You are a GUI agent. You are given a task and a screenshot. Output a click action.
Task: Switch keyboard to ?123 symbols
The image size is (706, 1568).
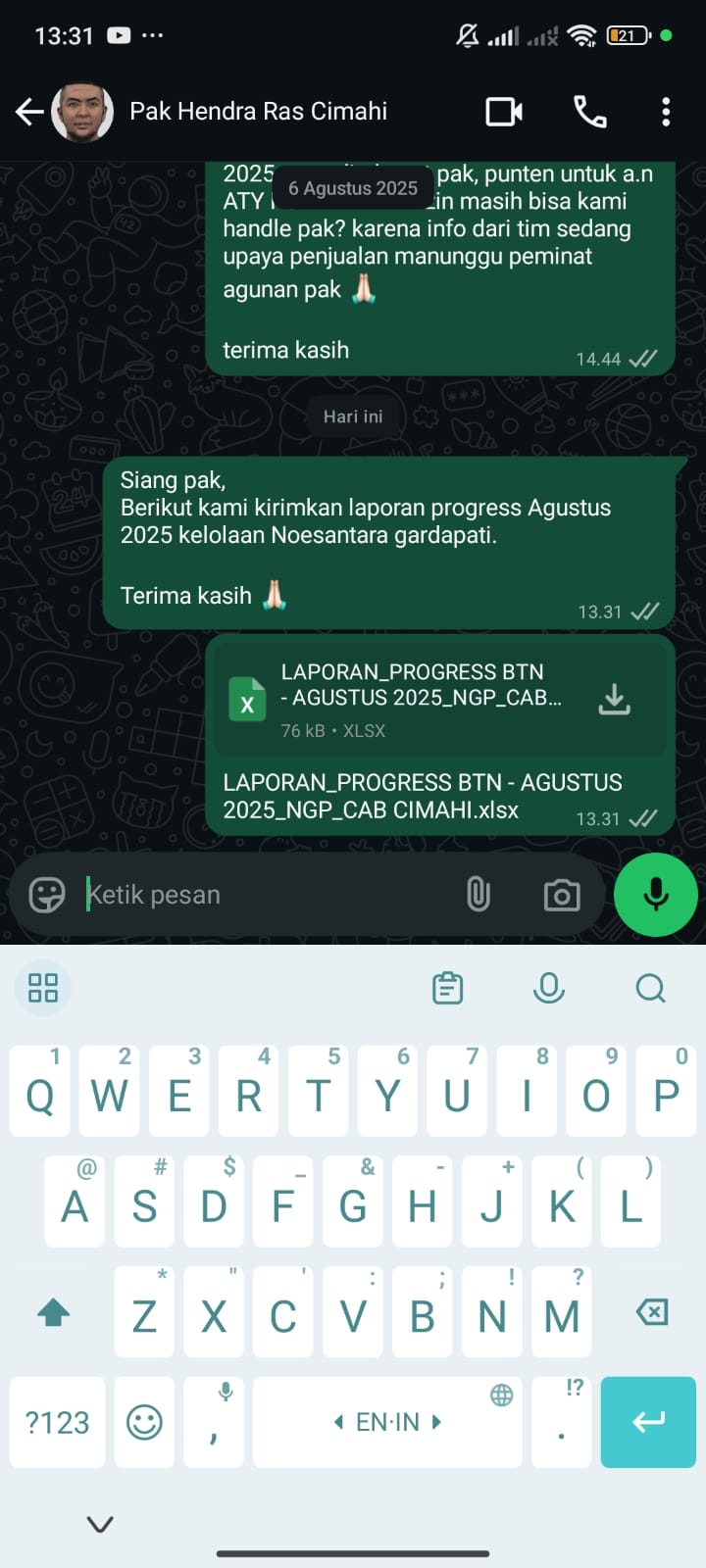tap(57, 1422)
